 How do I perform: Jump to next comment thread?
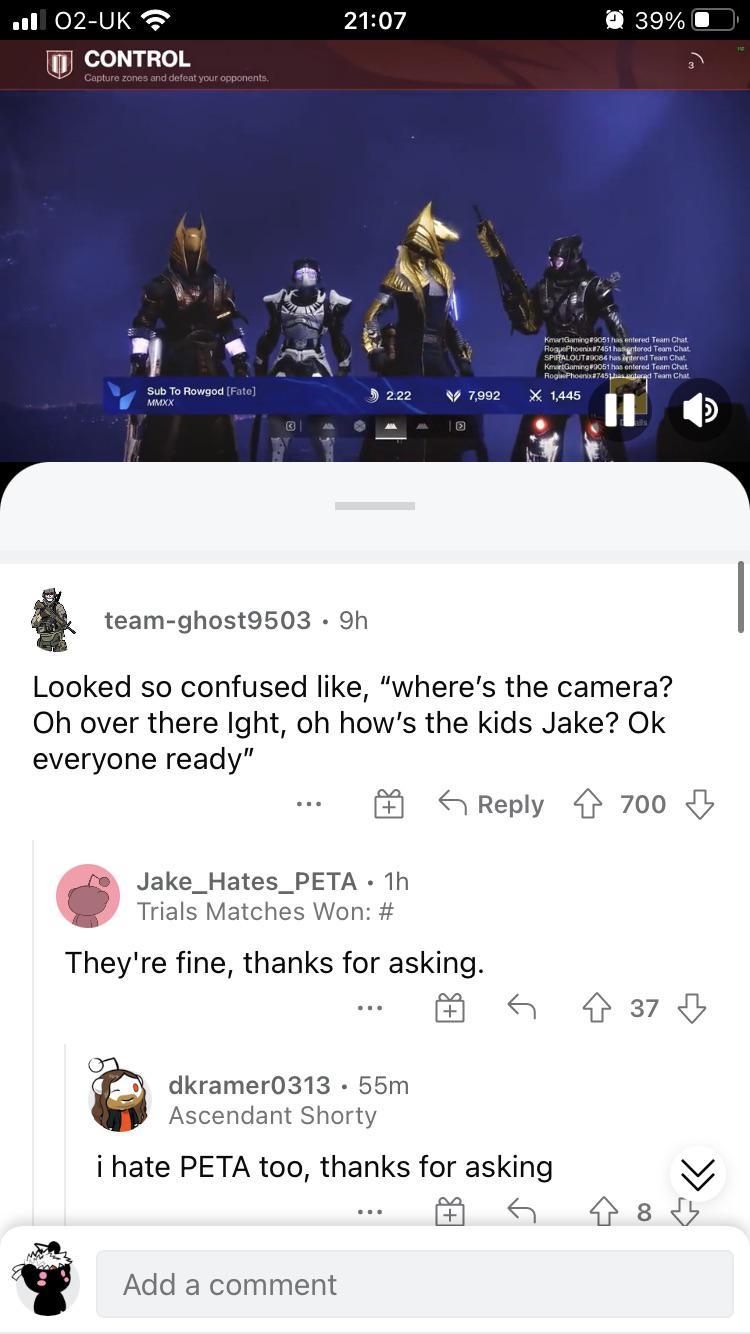coord(698,1174)
